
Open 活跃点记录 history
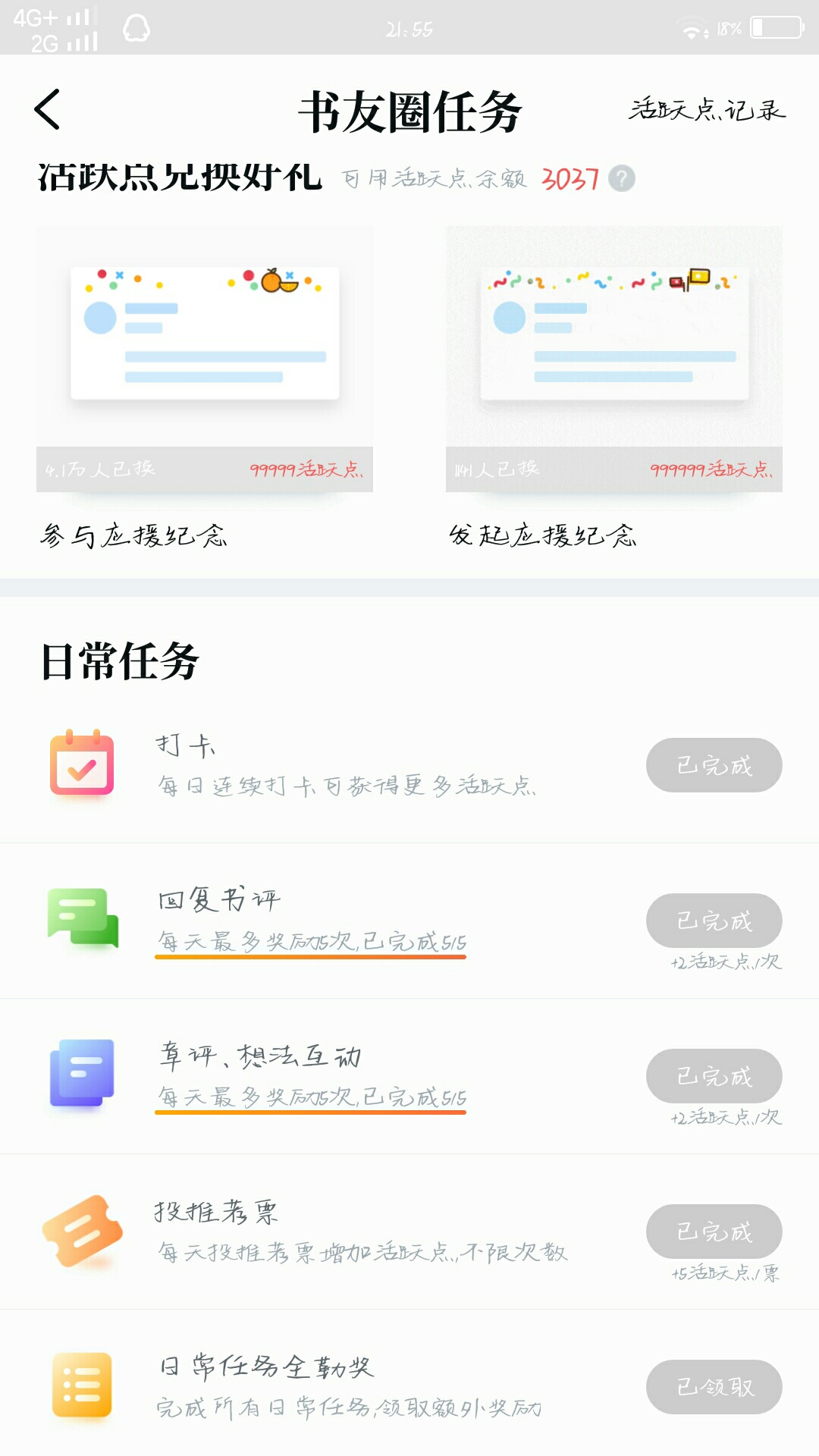pos(707,110)
